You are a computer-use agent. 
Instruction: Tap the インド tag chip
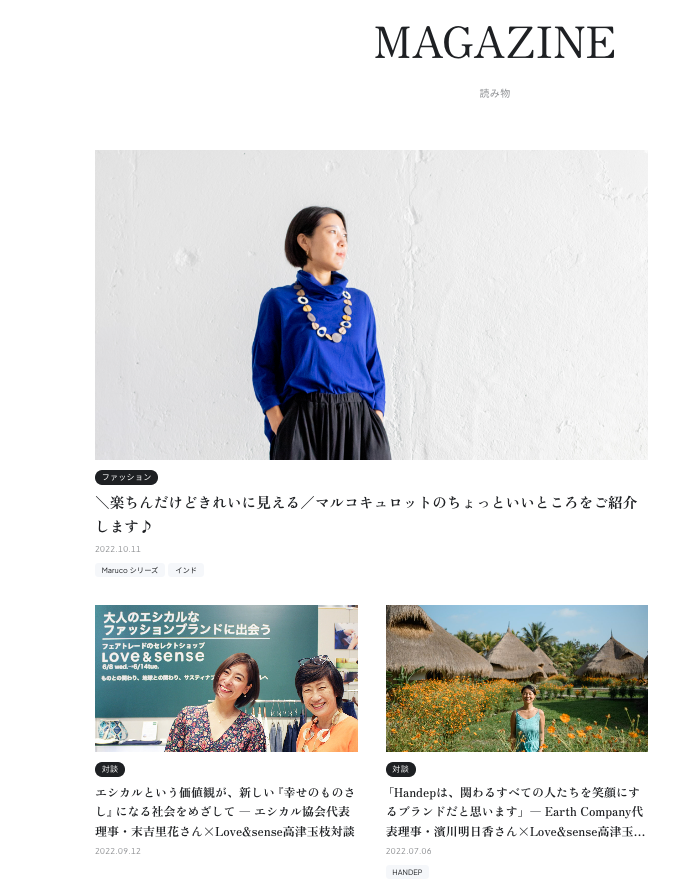coord(186,570)
